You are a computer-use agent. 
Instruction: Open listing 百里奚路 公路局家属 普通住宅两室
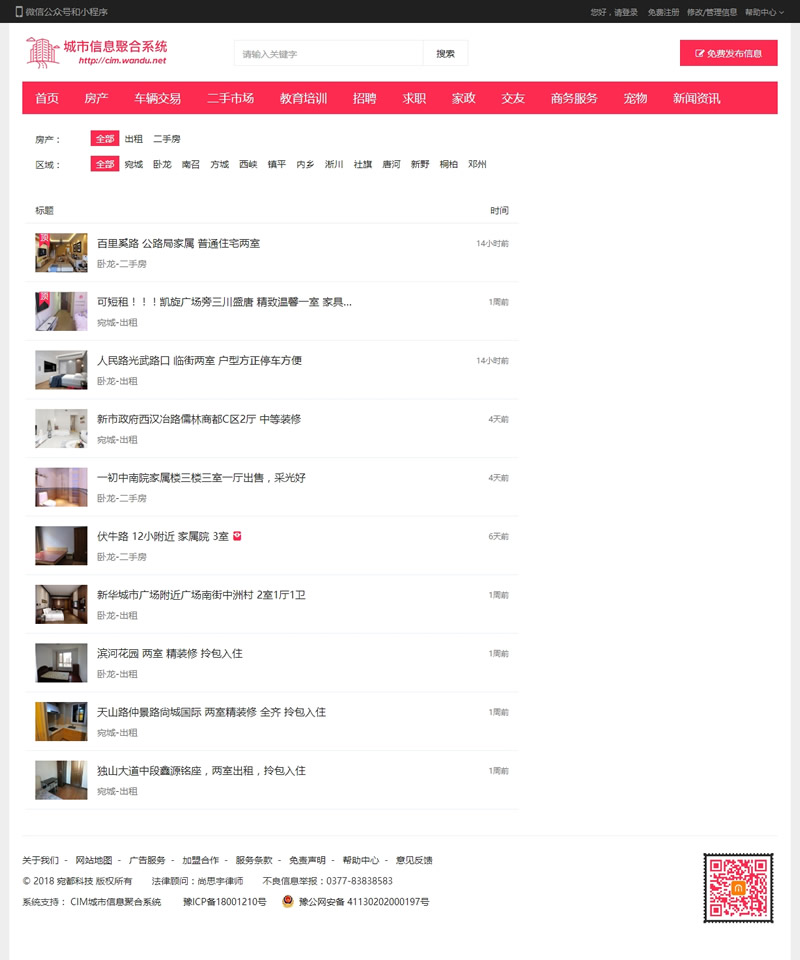[x=178, y=243]
